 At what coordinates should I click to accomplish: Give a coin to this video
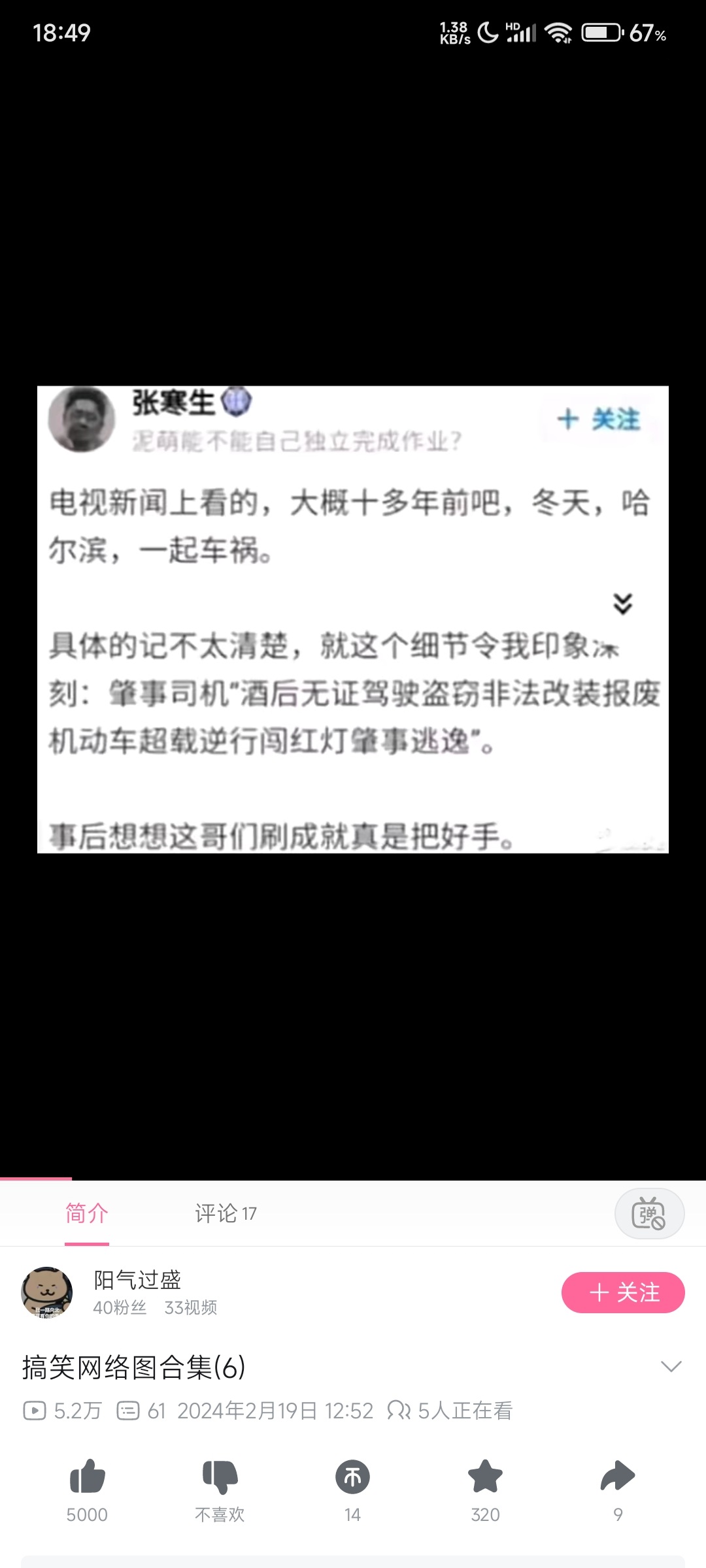point(352,1477)
